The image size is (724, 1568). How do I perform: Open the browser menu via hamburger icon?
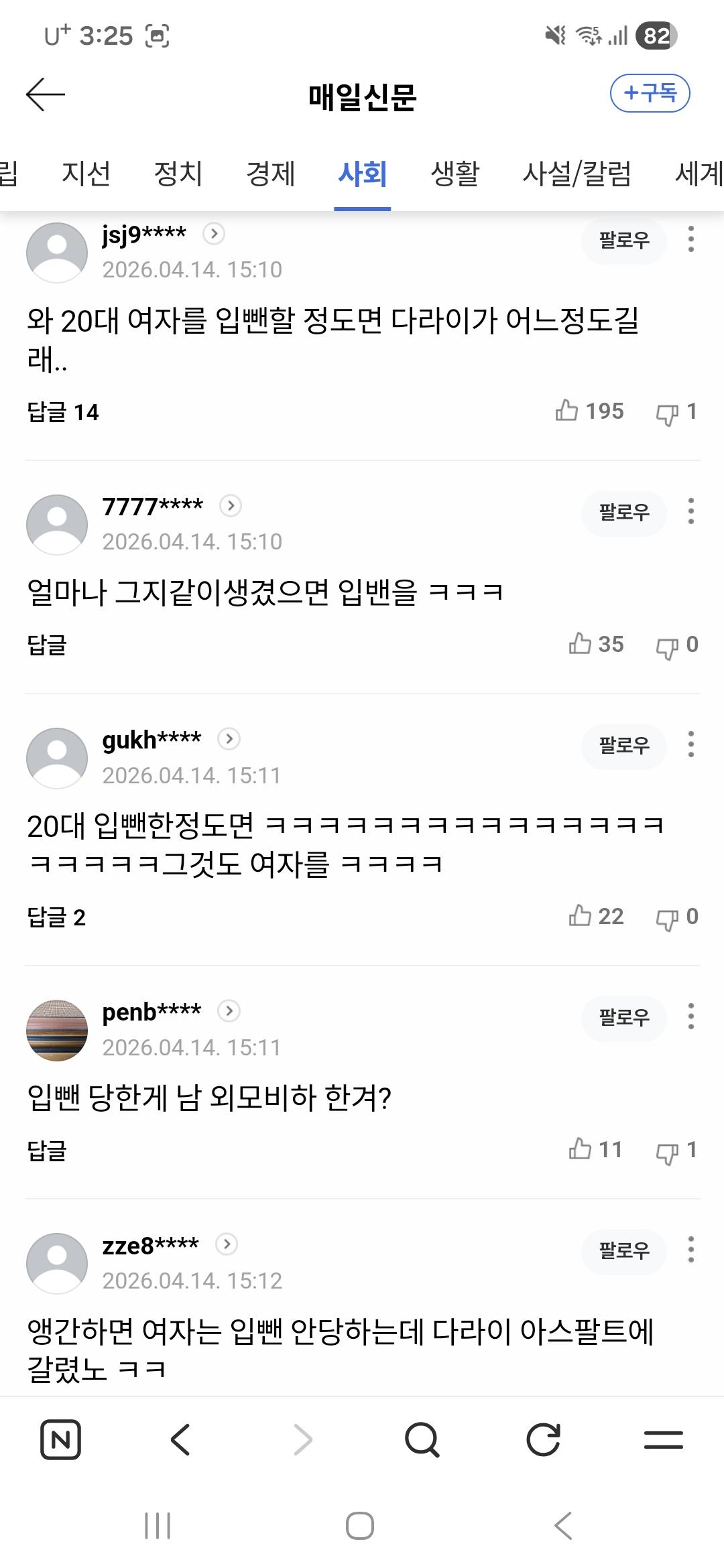tap(664, 1438)
